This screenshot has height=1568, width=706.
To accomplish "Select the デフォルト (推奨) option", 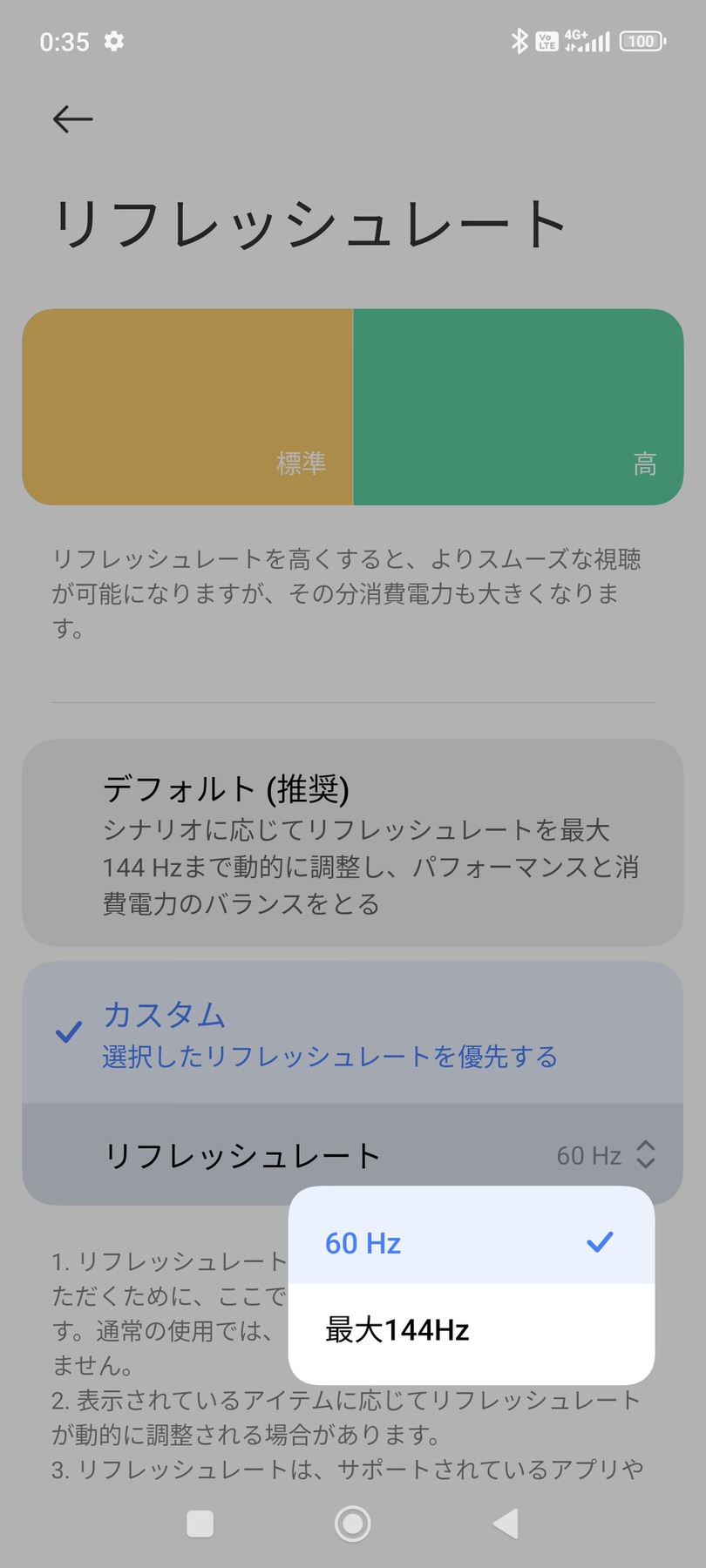I will pyautogui.click(x=352, y=842).
